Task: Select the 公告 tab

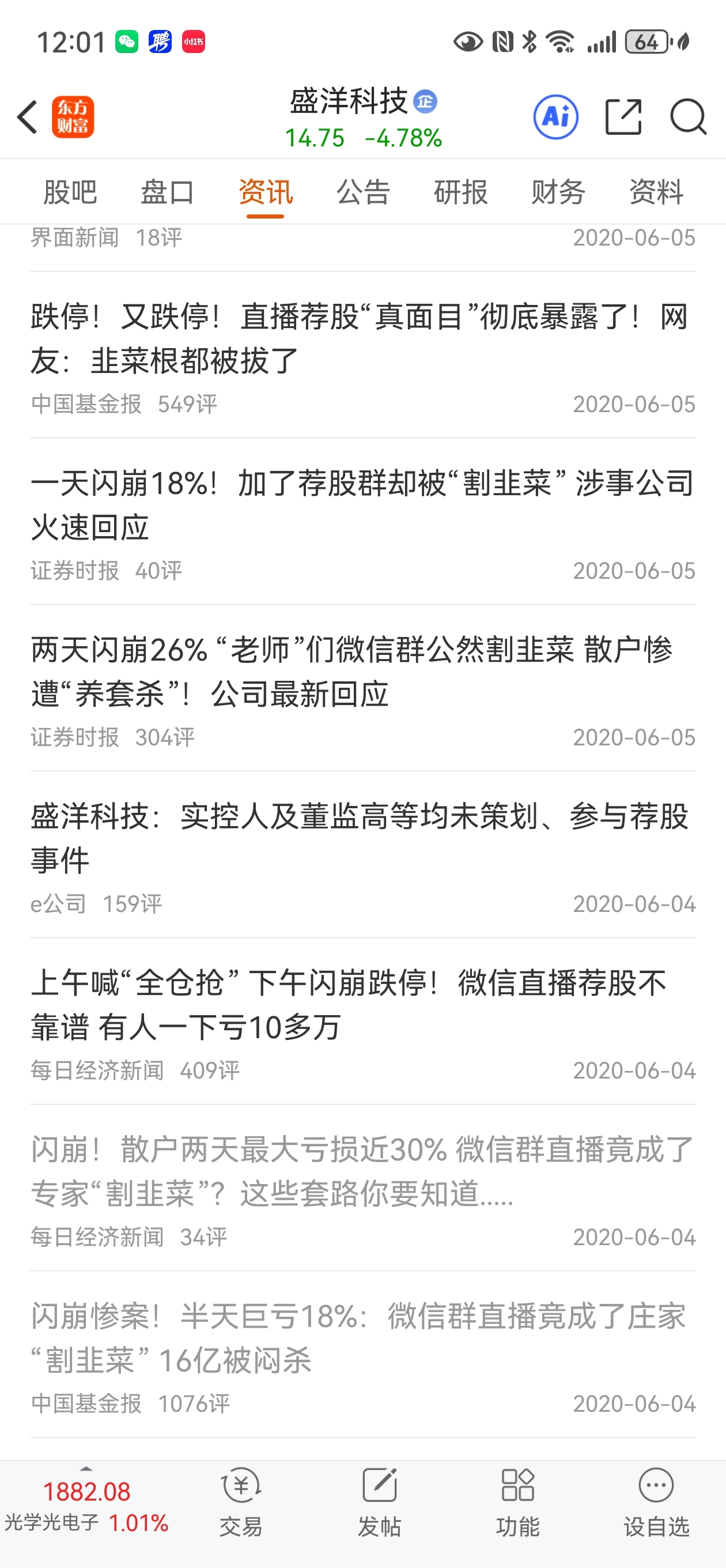Action: click(x=364, y=193)
